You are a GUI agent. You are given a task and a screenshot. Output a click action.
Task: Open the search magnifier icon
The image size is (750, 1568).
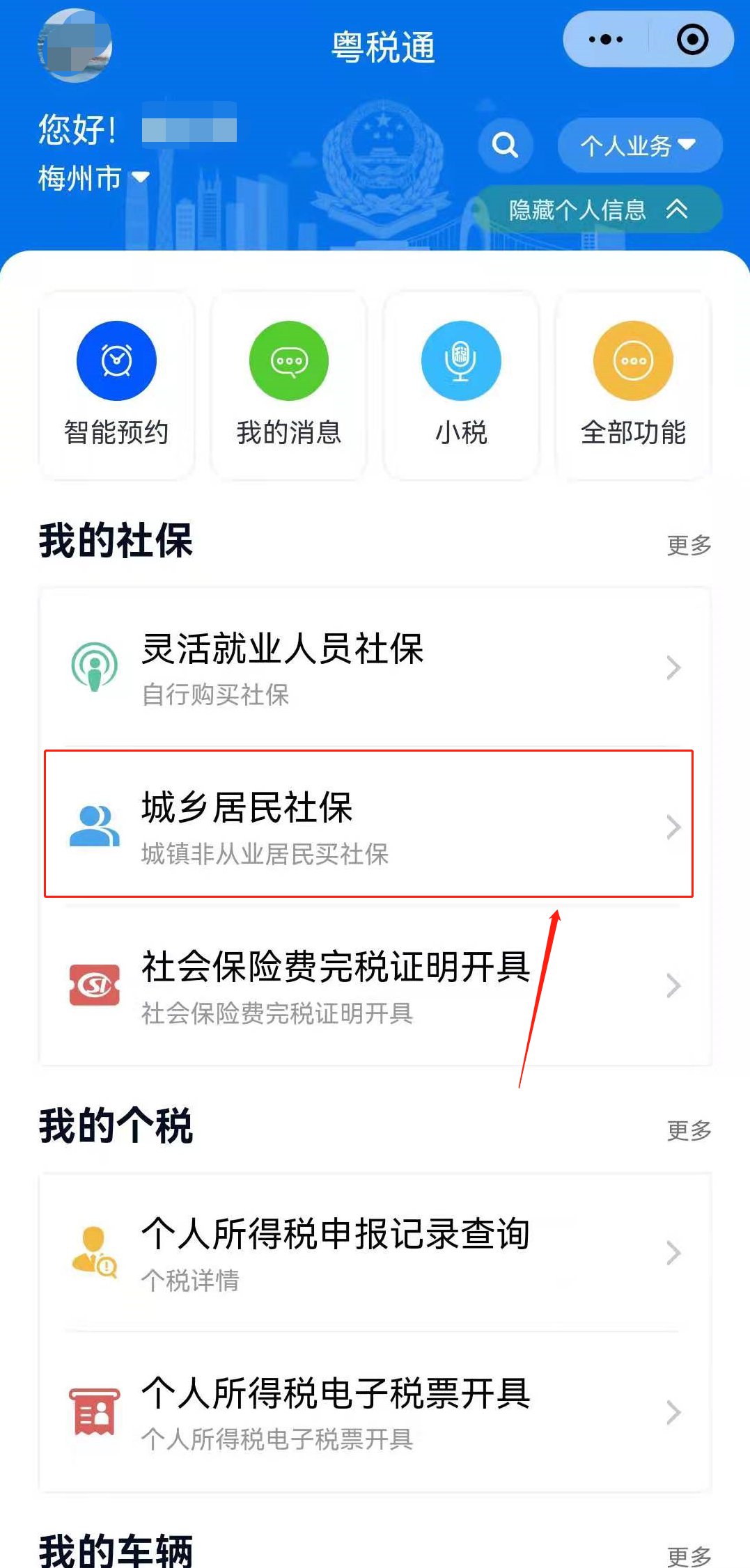pyautogui.click(x=505, y=145)
